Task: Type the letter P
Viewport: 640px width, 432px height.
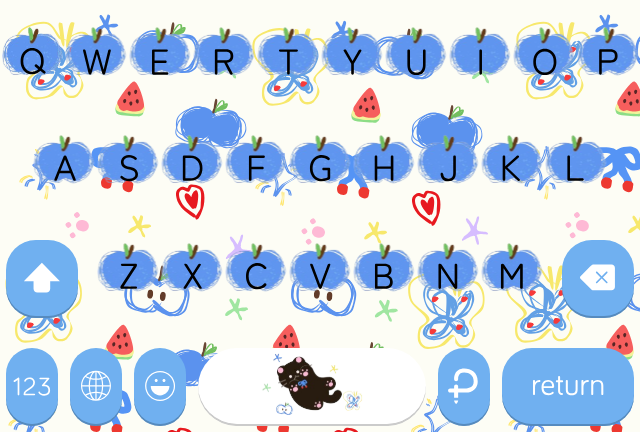Action: [x=608, y=60]
